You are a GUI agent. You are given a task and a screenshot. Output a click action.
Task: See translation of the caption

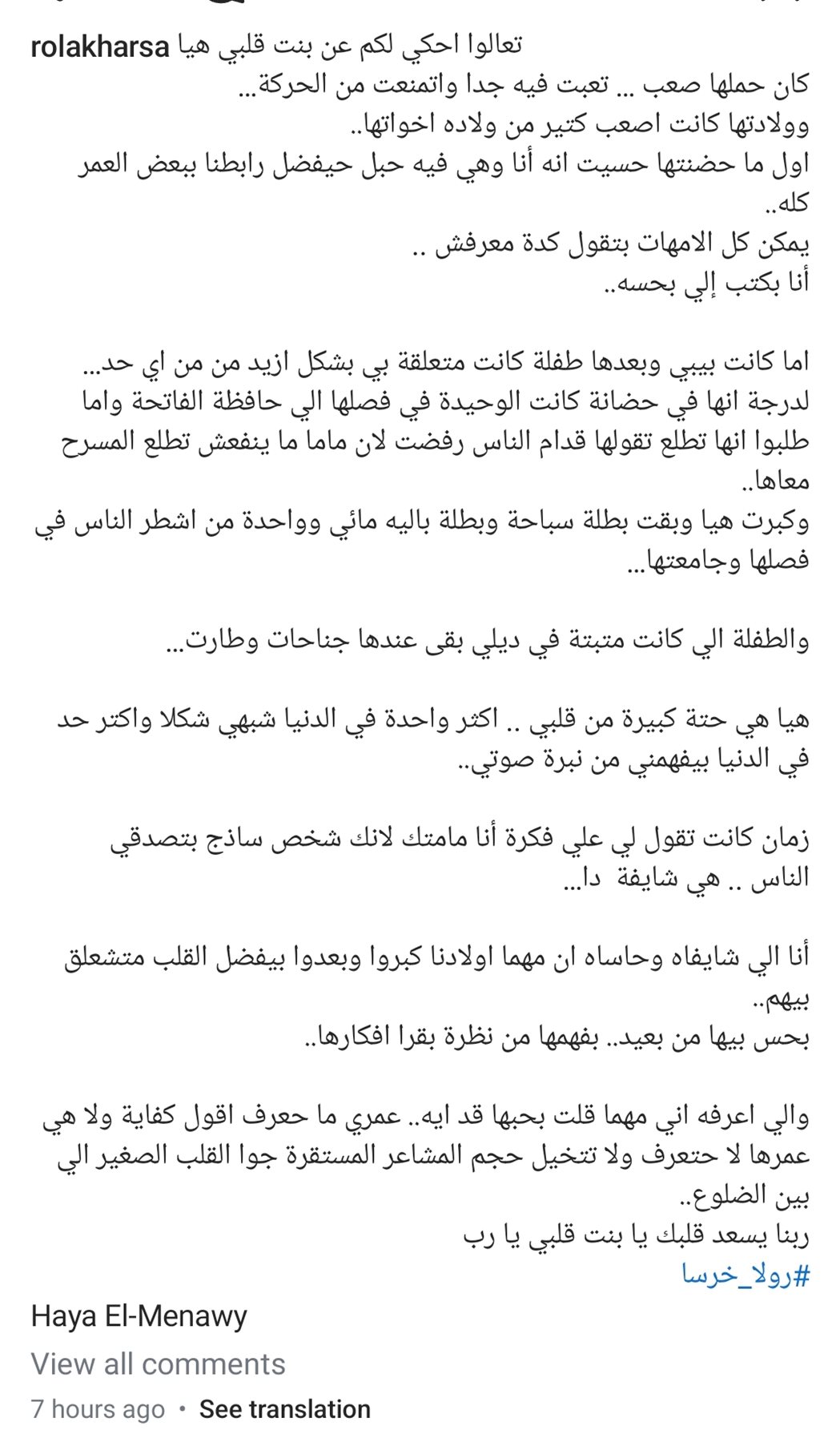284,1408
